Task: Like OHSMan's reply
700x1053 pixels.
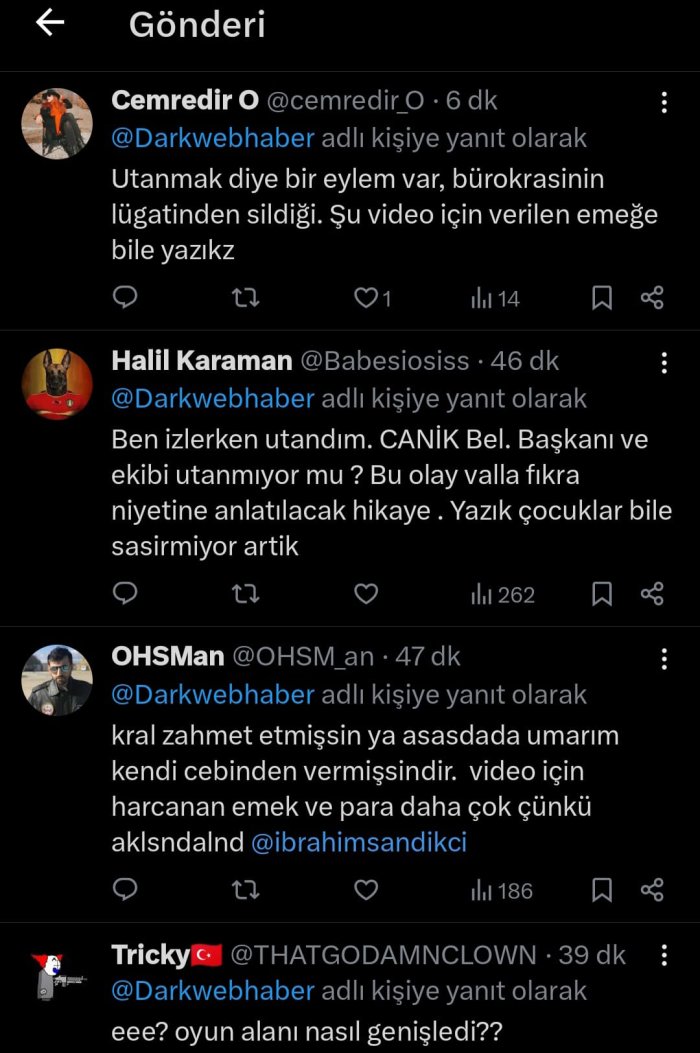Action: pos(367,890)
